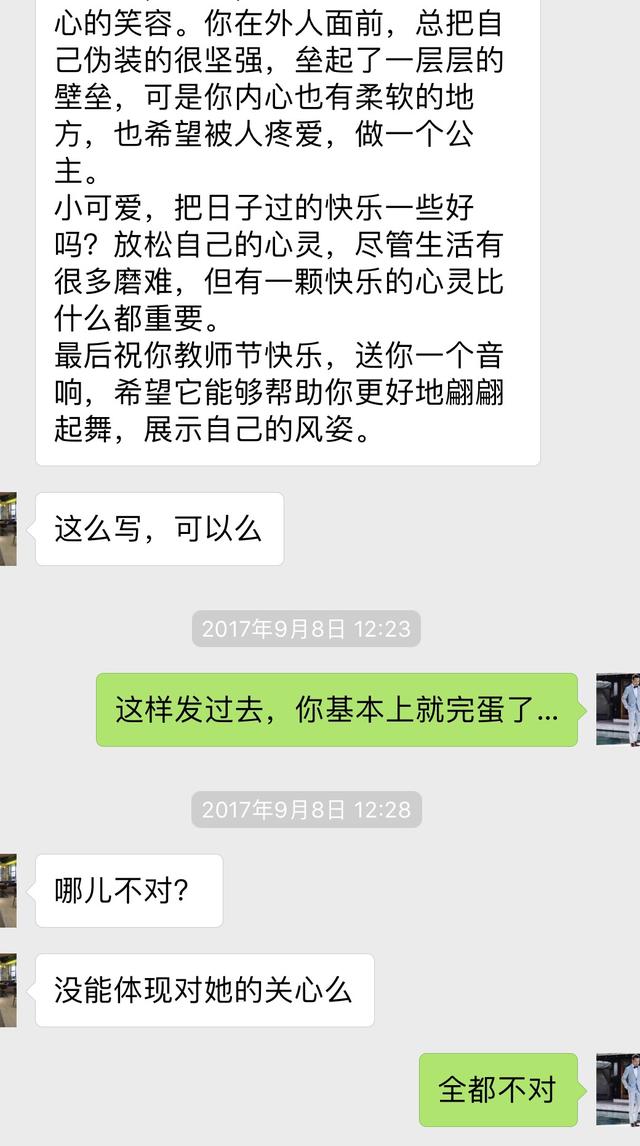View profile from avatar beside "没能体现对她的关心么"

8,990
